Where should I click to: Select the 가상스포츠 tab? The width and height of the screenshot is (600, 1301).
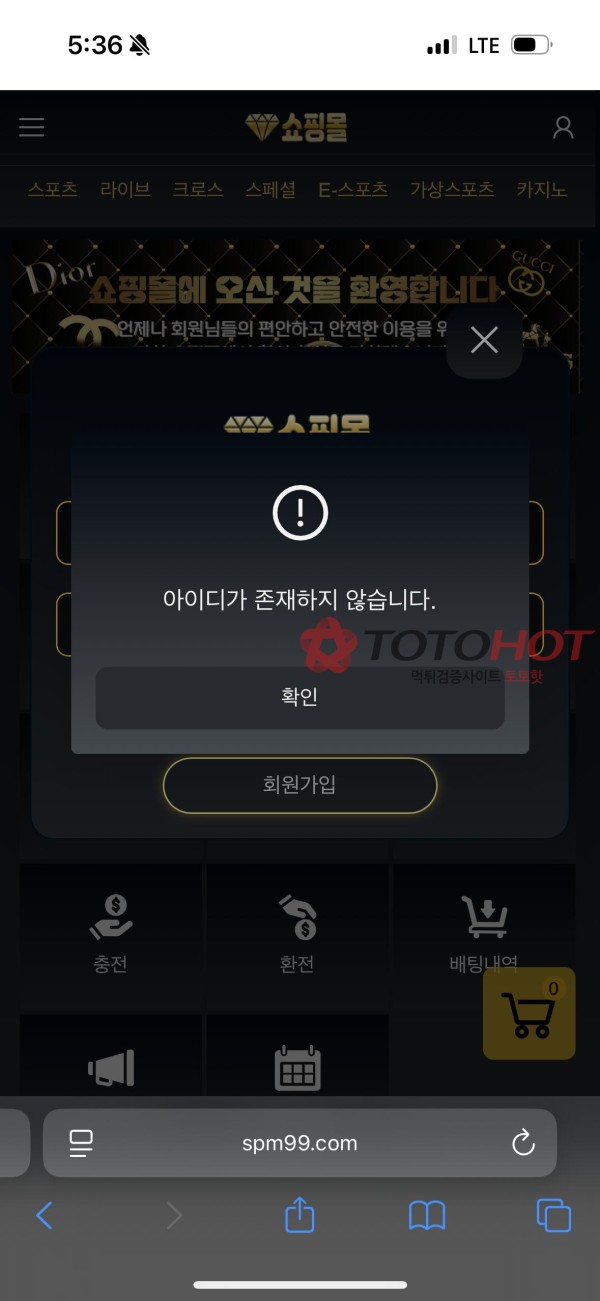(x=452, y=189)
